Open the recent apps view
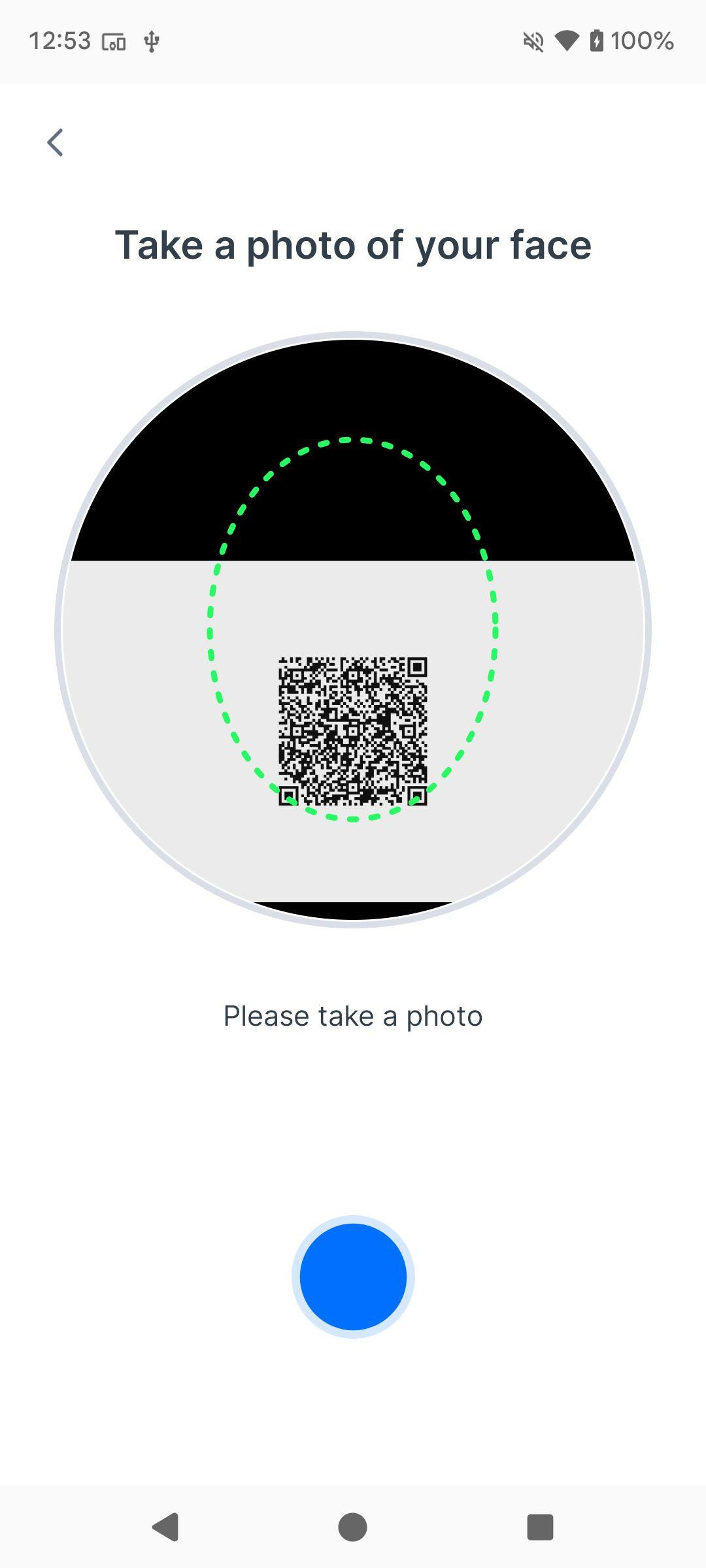This screenshot has width=706, height=1568. pos(540,1527)
